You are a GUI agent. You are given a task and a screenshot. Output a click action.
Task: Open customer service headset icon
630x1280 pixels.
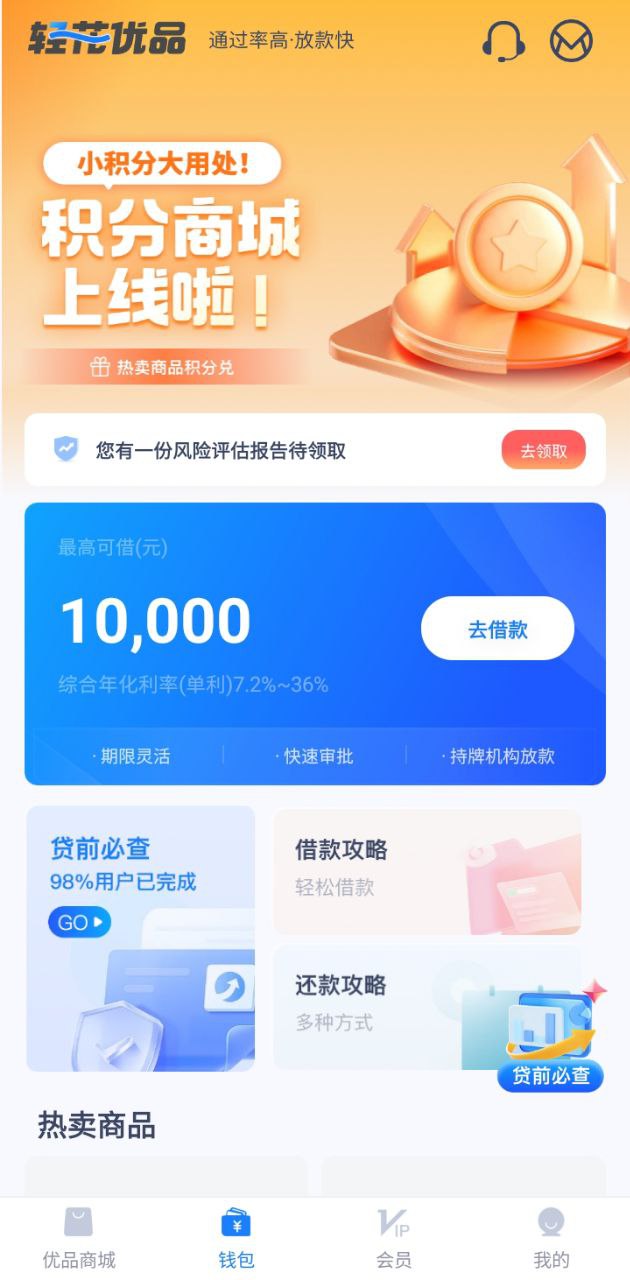pyautogui.click(x=503, y=41)
